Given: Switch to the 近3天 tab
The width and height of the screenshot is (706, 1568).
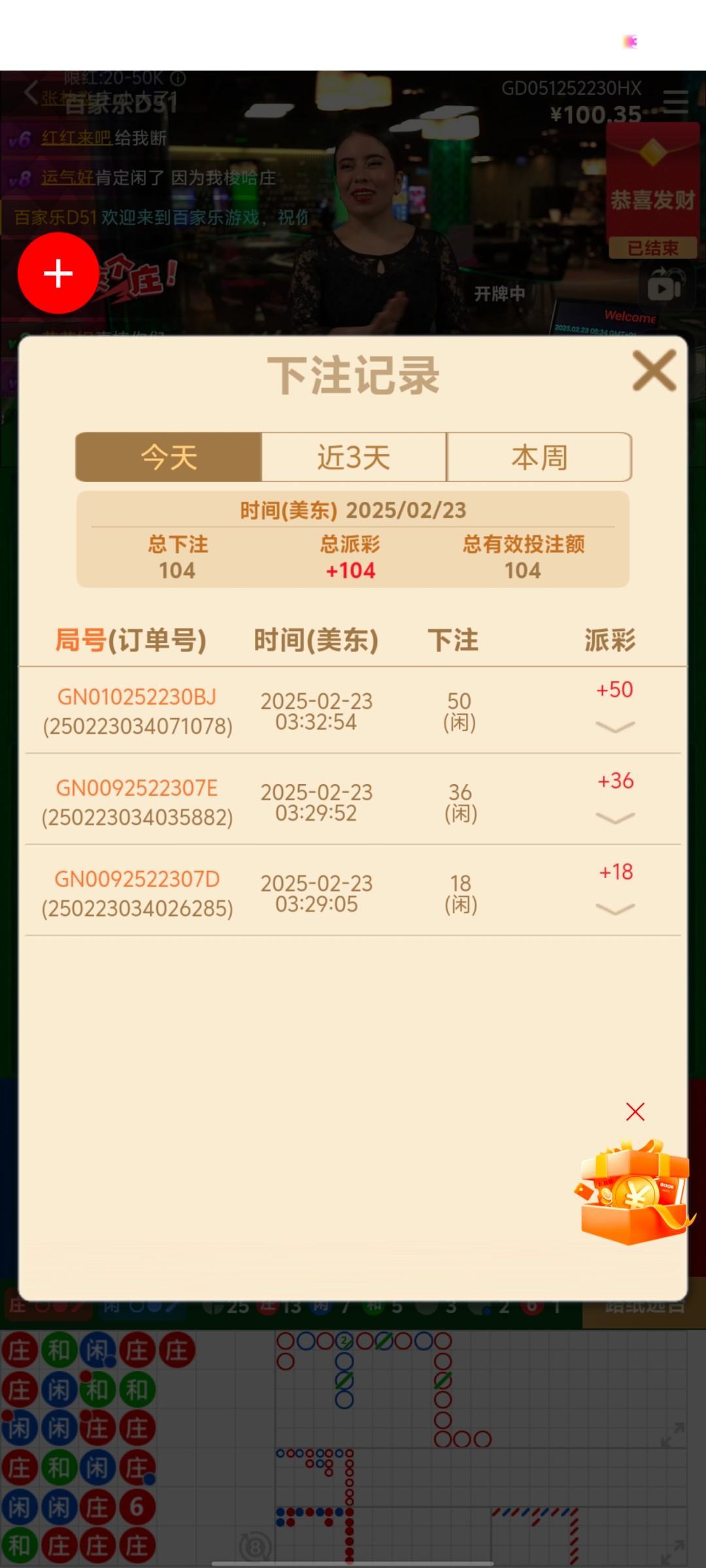Looking at the screenshot, I should 354,457.
